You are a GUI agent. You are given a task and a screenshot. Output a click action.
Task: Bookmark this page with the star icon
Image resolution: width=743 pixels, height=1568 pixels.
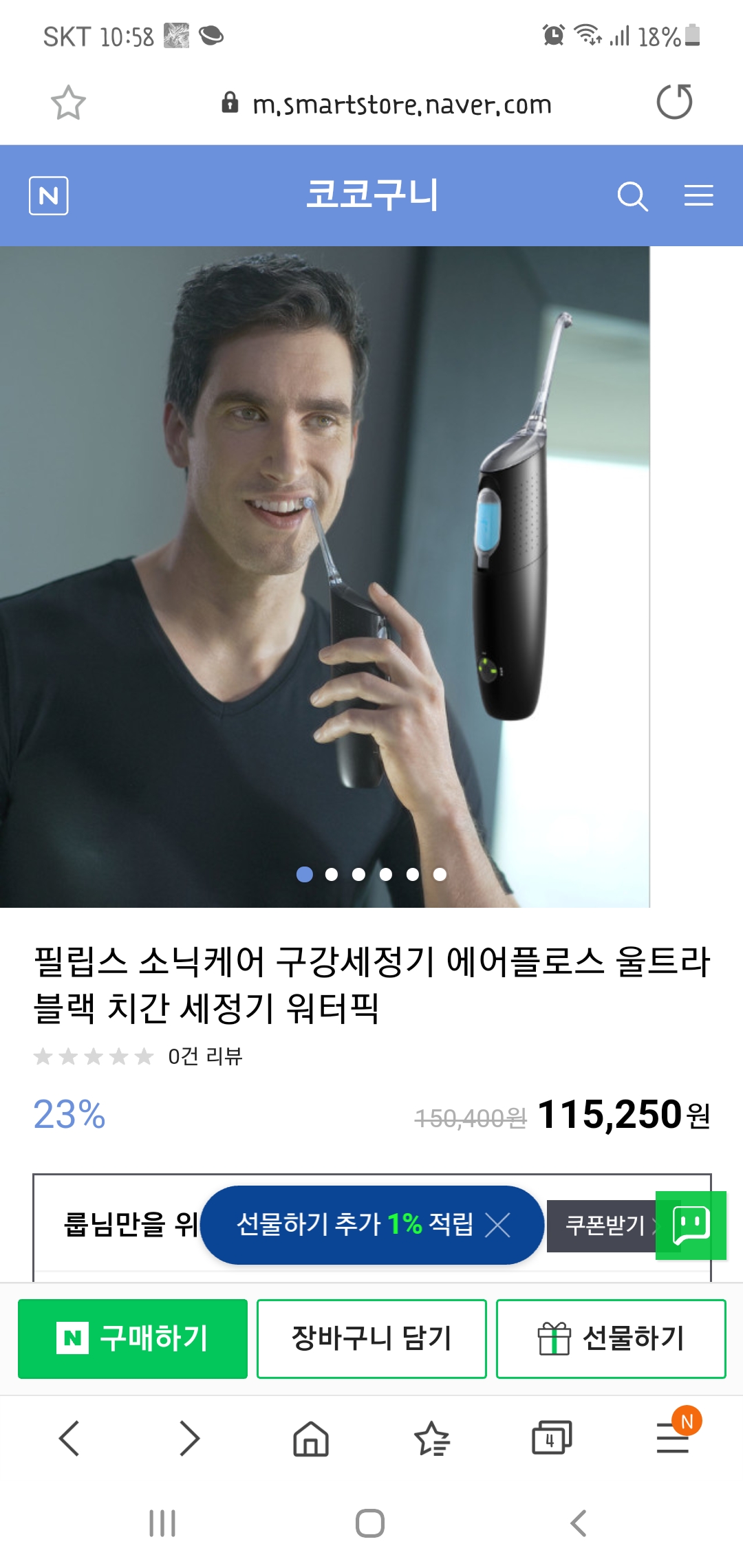click(x=68, y=103)
